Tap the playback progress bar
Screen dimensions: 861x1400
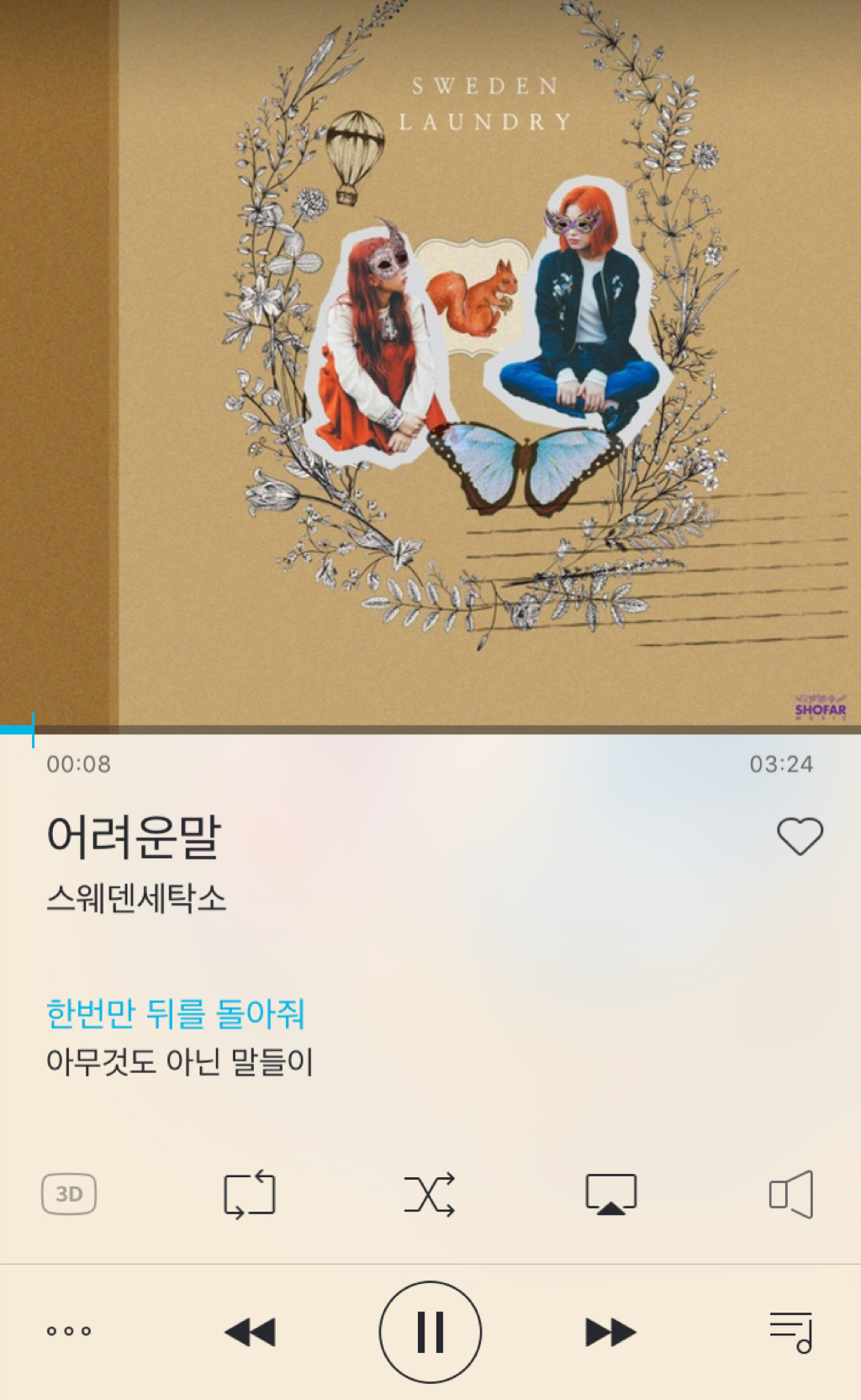[430, 729]
